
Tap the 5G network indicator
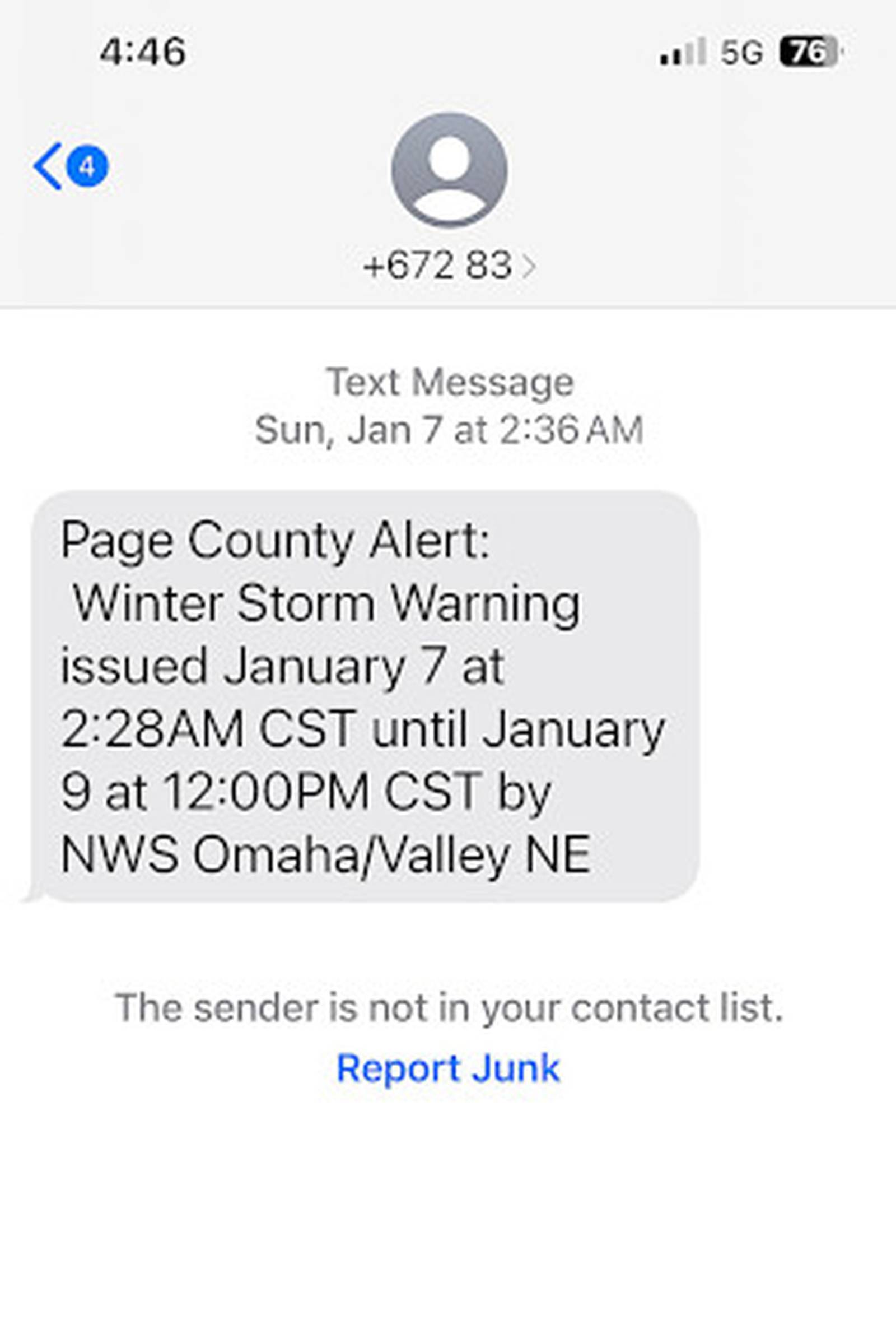[743, 50]
